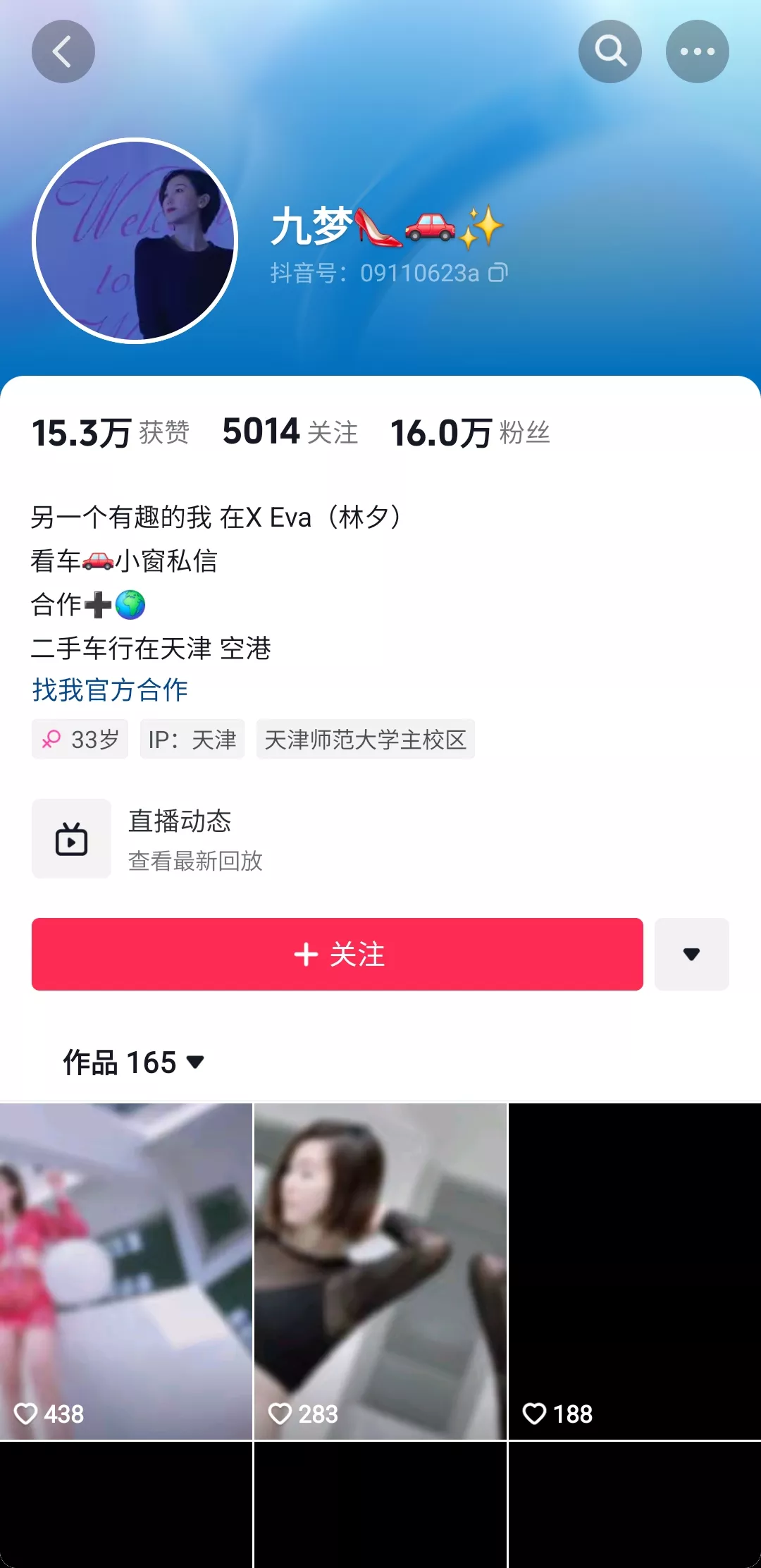Open the 作品 165 sort dropdown
This screenshot has width=761, height=1568.
134,1062
